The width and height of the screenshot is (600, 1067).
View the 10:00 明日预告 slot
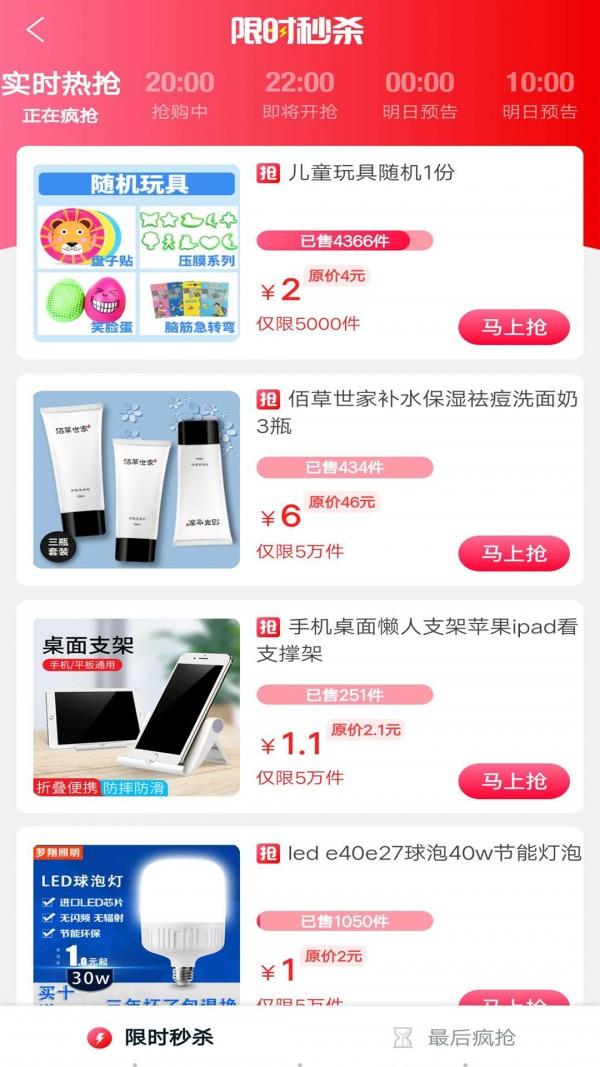(x=540, y=96)
